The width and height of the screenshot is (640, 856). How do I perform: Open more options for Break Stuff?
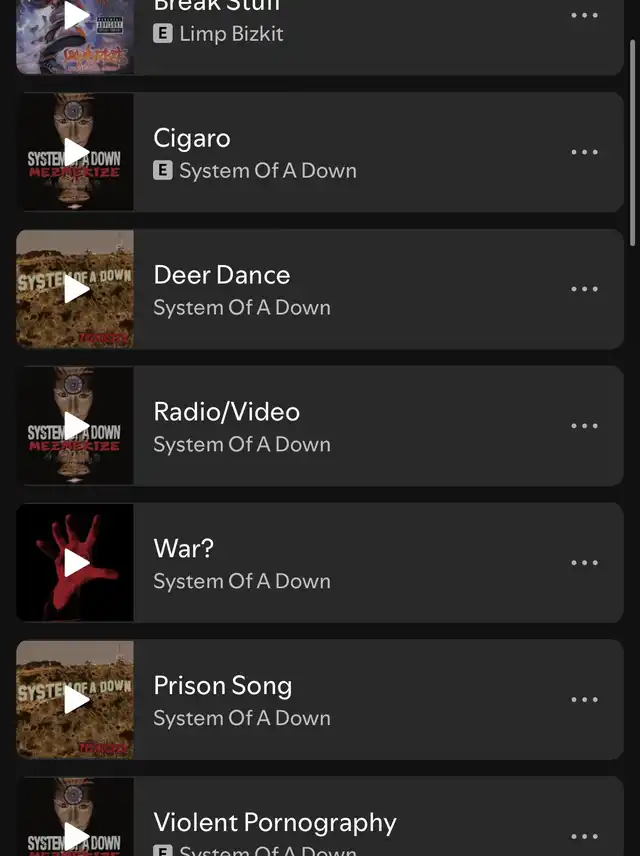tap(584, 16)
